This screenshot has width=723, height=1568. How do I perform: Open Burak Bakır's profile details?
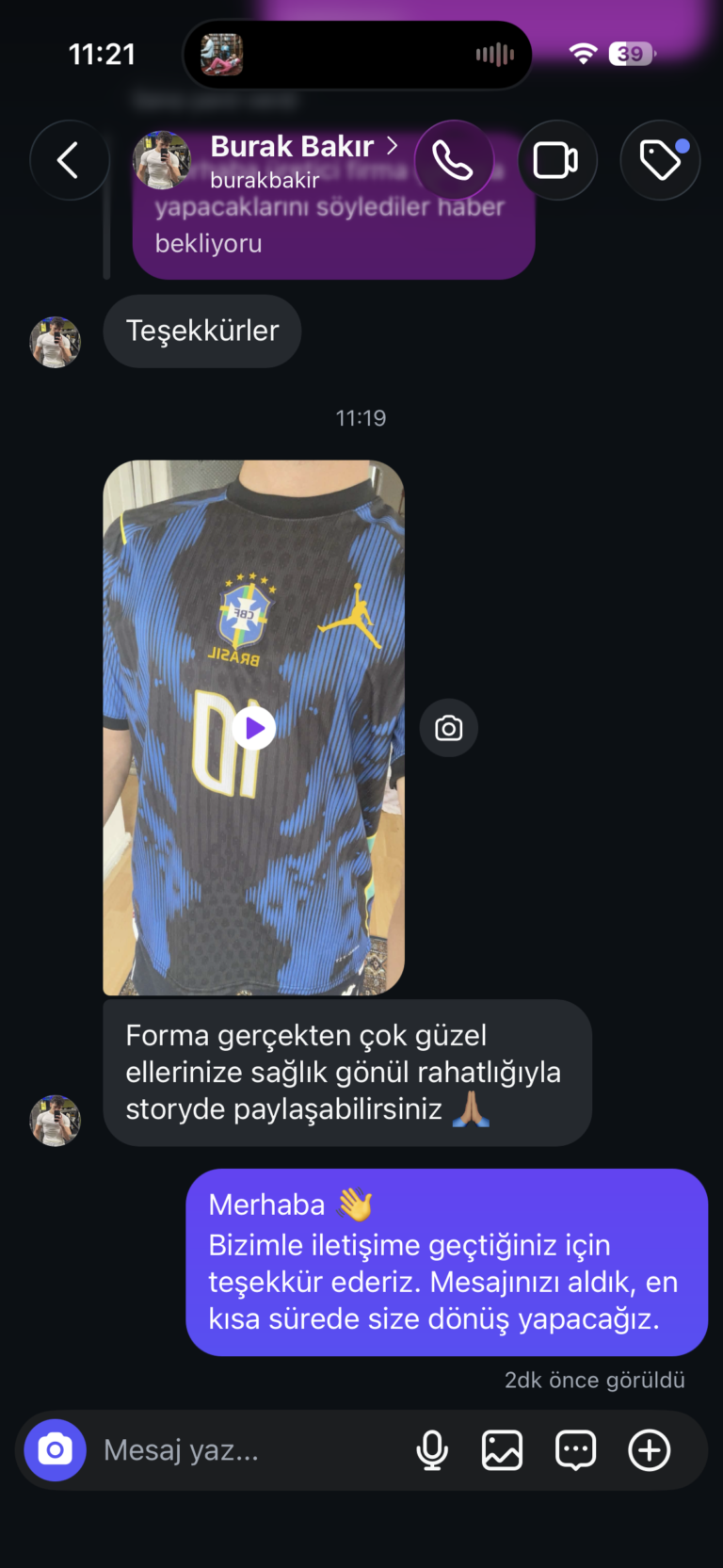[267, 160]
